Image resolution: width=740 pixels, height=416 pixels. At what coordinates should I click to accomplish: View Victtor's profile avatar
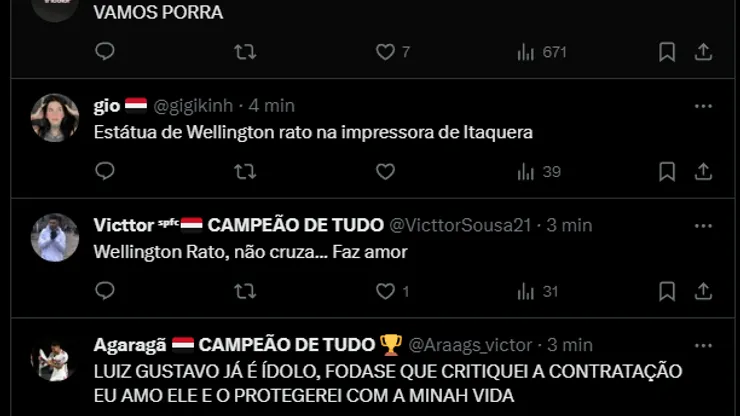tap(55, 238)
